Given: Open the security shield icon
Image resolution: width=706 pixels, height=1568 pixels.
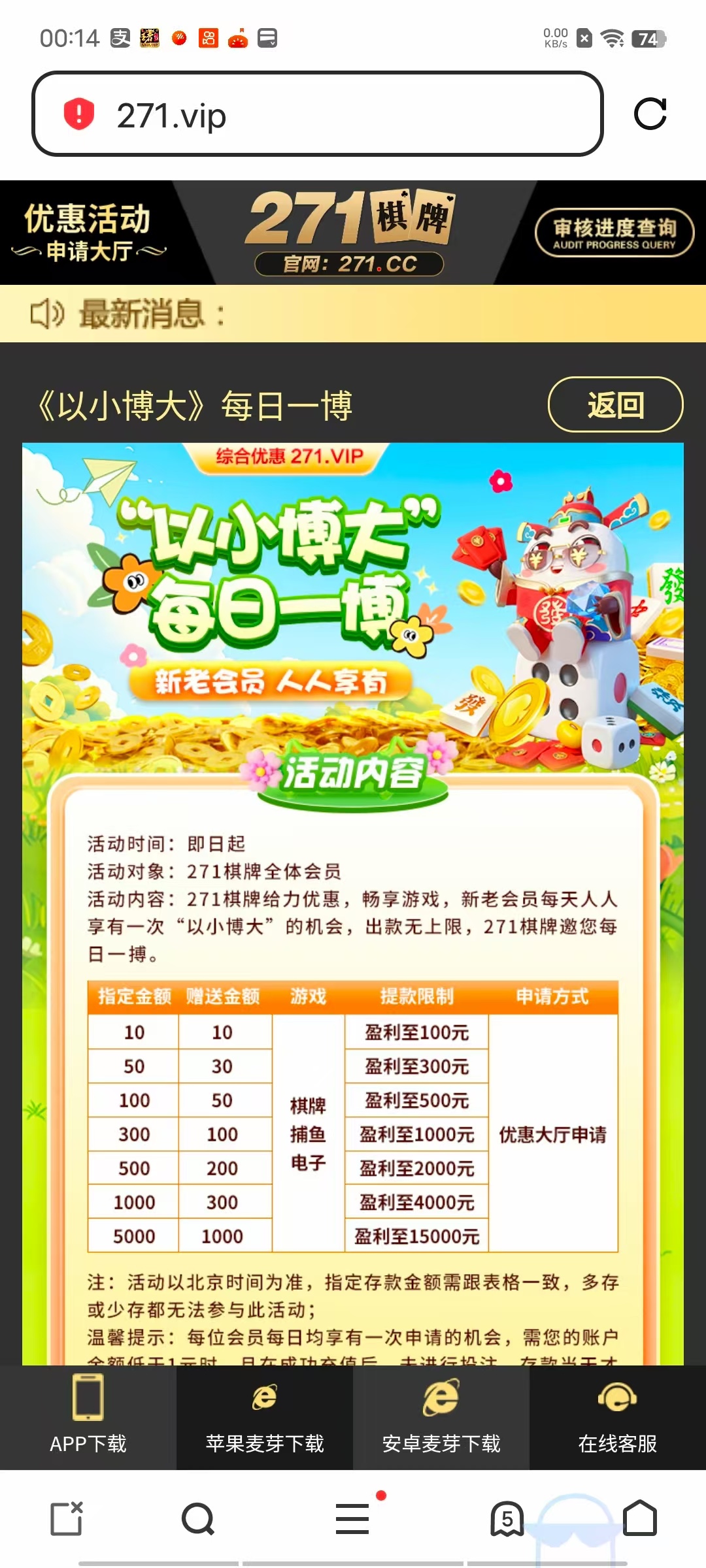Looking at the screenshot, I should 79,114.
